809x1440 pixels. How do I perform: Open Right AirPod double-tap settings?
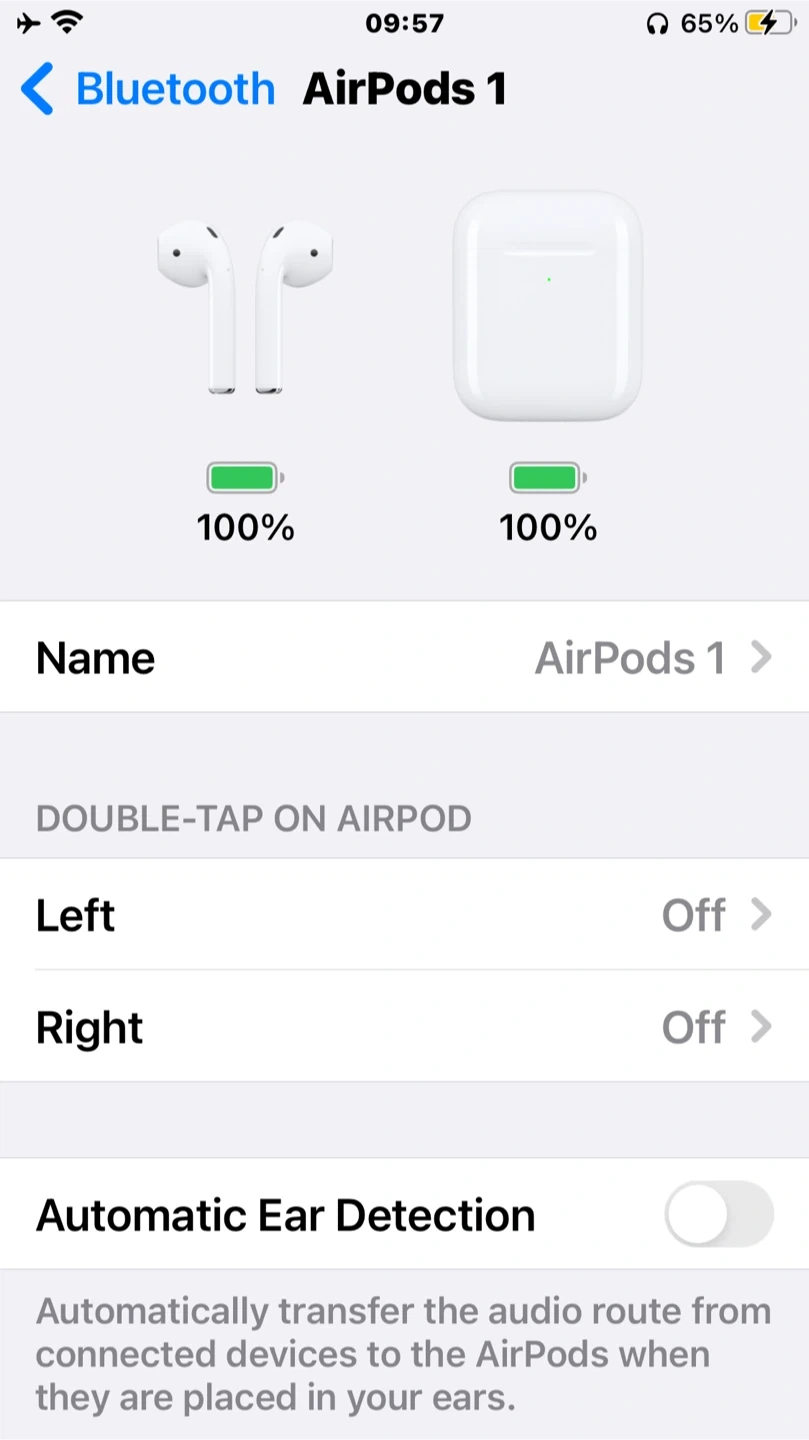(404, 1027)
